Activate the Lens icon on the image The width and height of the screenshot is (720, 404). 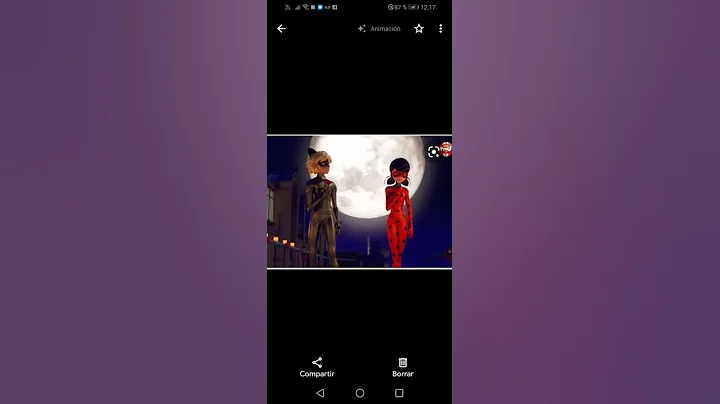tap(433, 152)
